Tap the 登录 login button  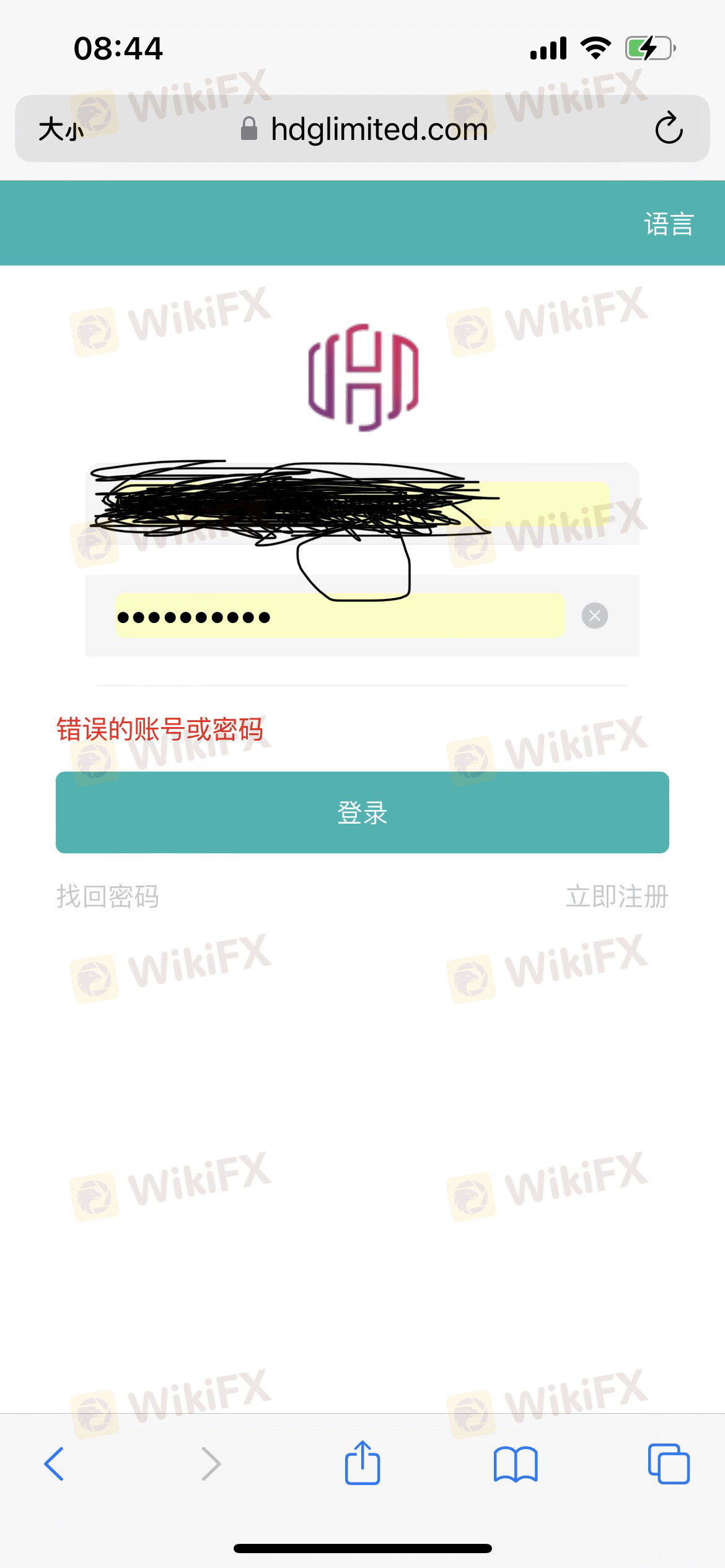click(362, 812)
